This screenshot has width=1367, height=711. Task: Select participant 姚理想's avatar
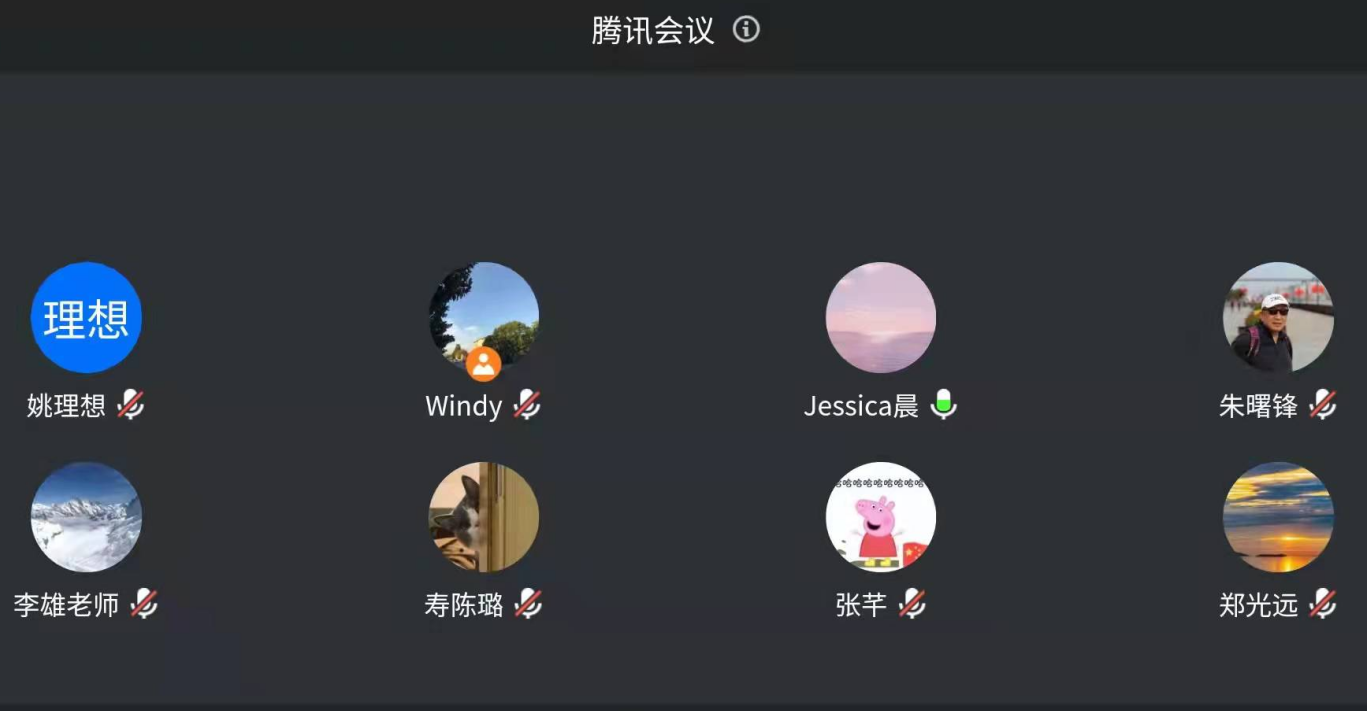(86, 317)
